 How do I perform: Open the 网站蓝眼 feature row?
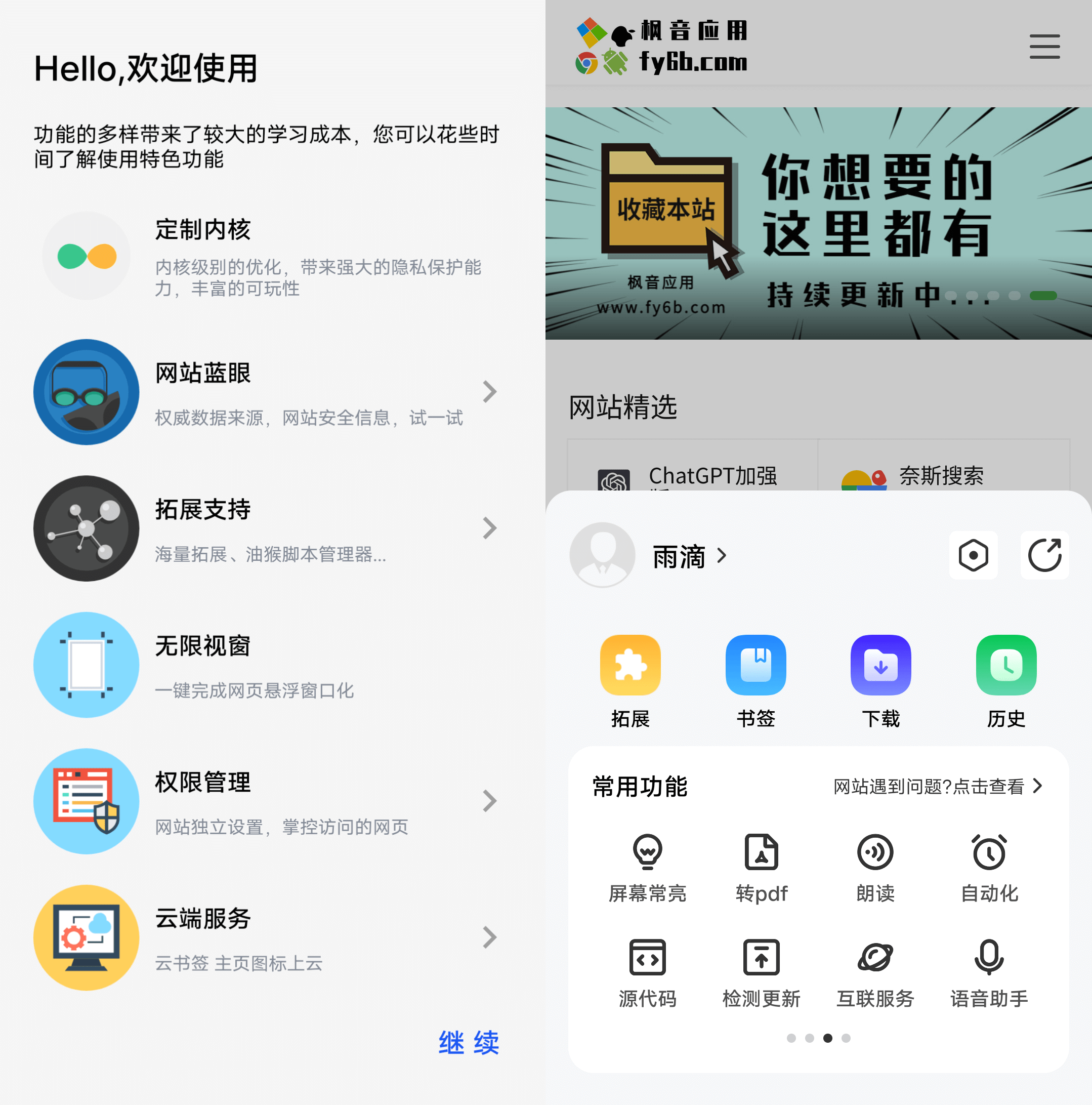tap(265, 392)
